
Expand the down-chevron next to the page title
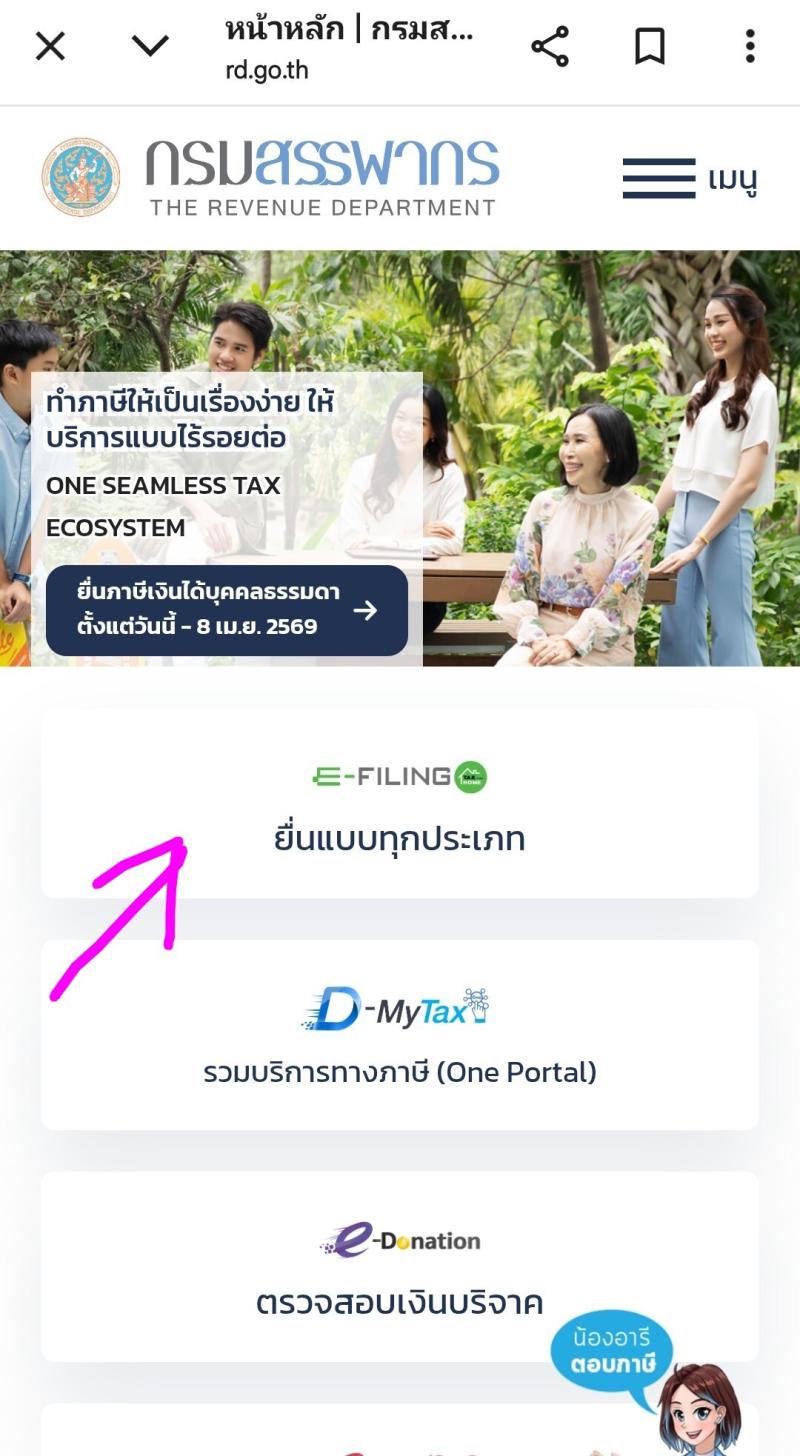pos(150,46)
